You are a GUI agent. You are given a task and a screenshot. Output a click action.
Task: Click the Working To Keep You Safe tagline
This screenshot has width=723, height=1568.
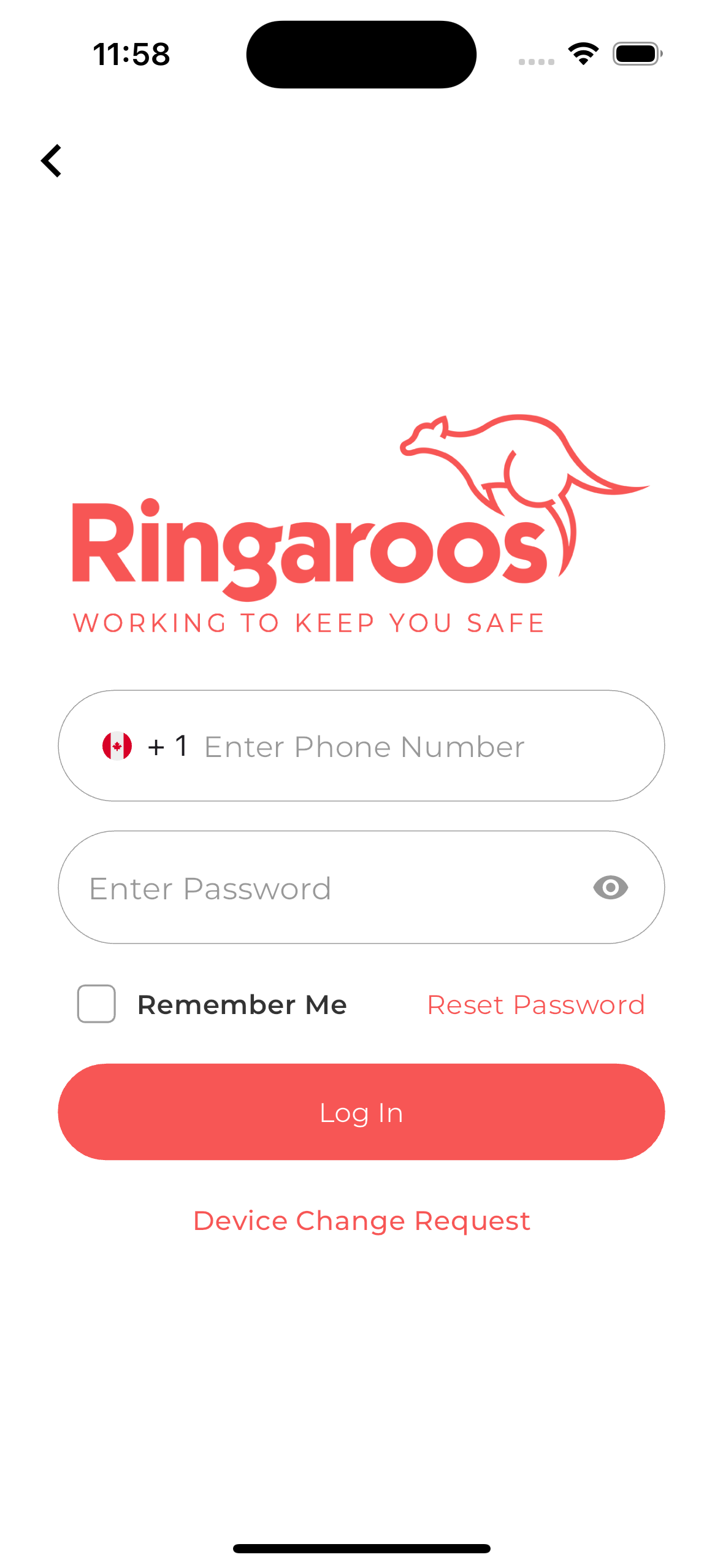click(x=308, y=623)
